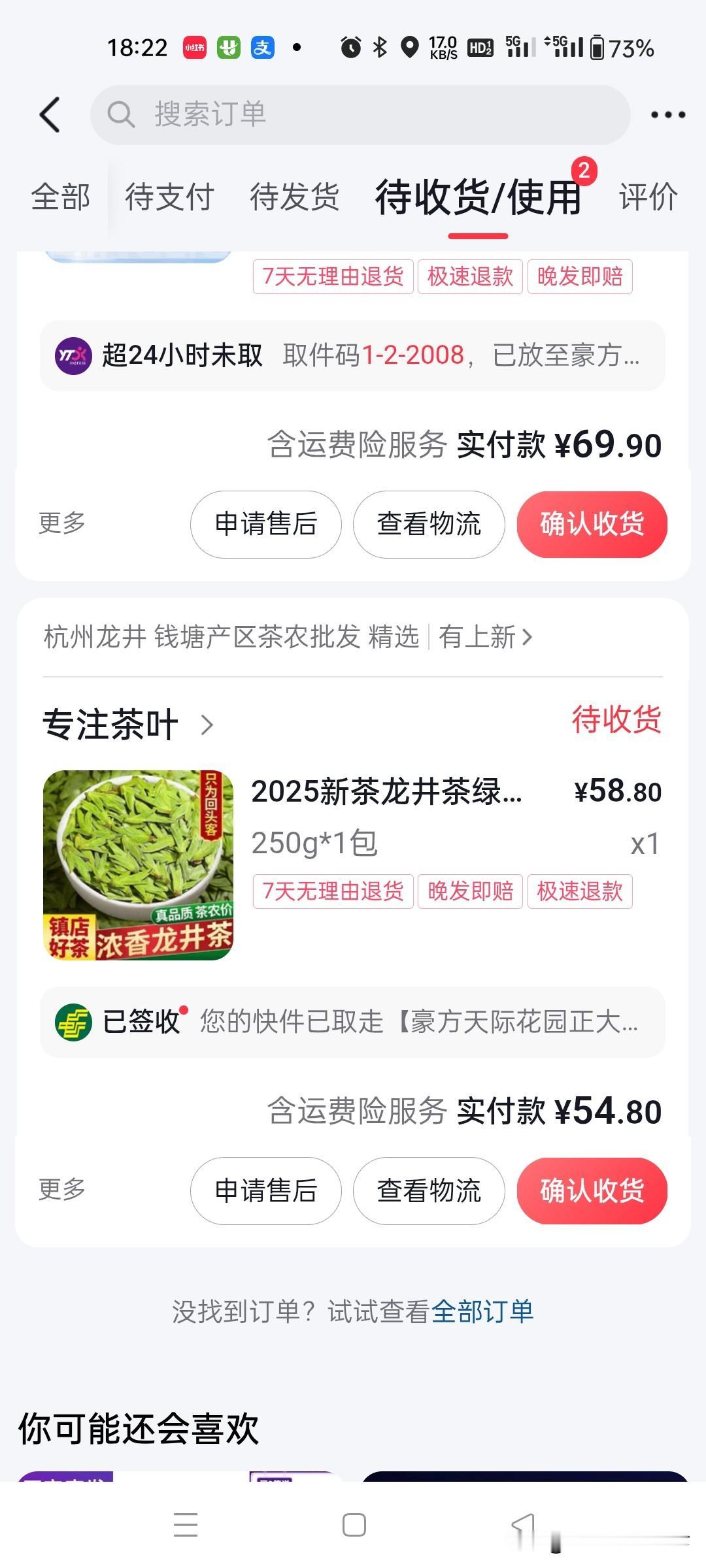Request after-sales for the ¥54.80 tea order

pos(265,1190)
